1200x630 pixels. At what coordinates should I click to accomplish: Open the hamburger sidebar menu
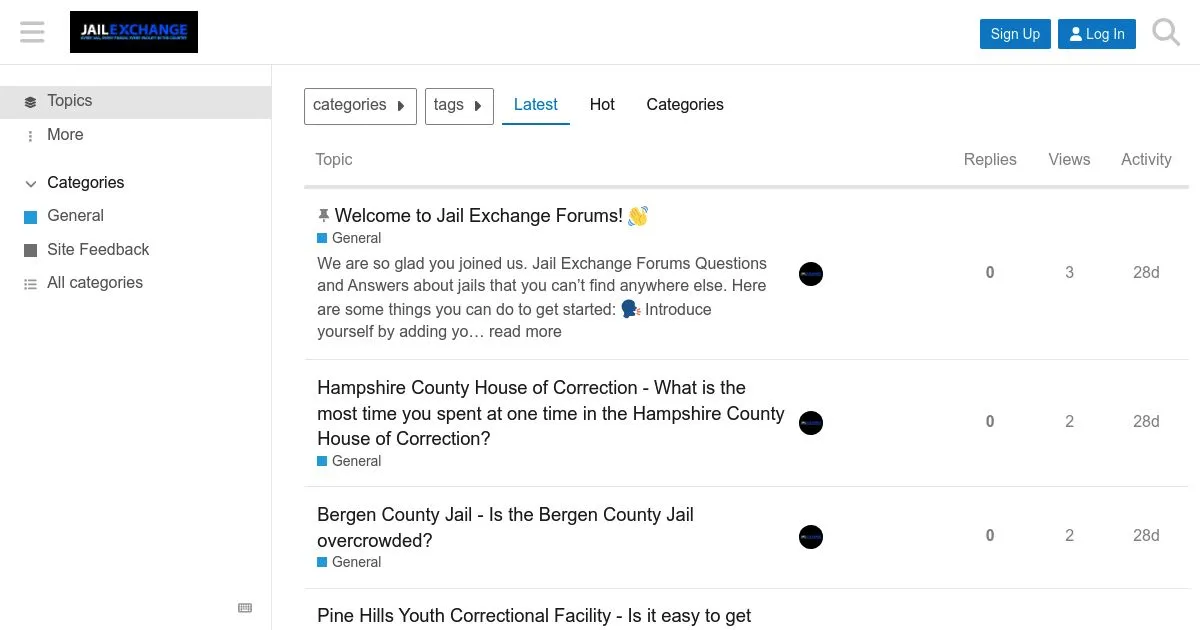[x=32, y=32]
